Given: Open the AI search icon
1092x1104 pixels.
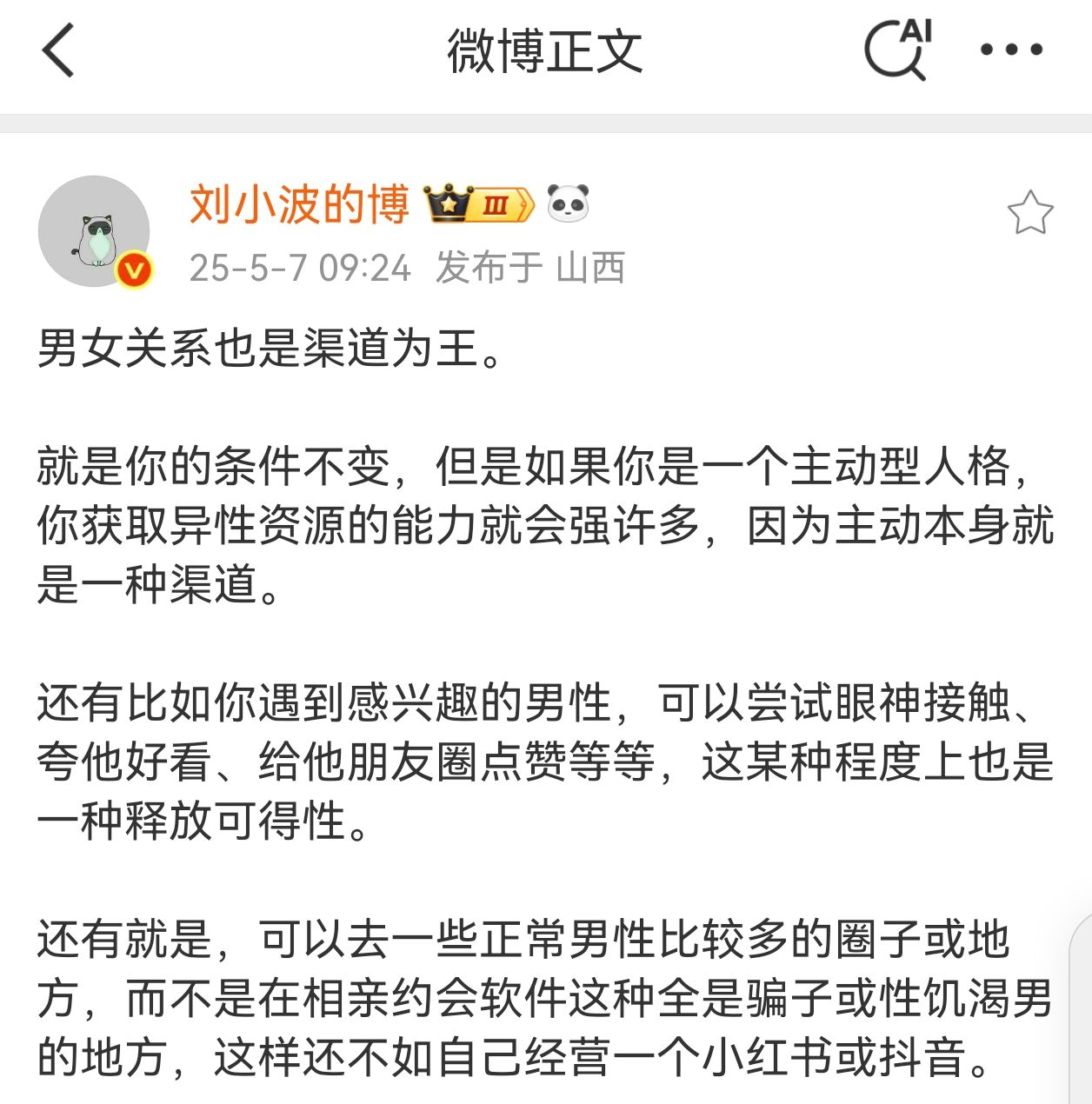Looking at the screenshot, I should click(897, 50).
